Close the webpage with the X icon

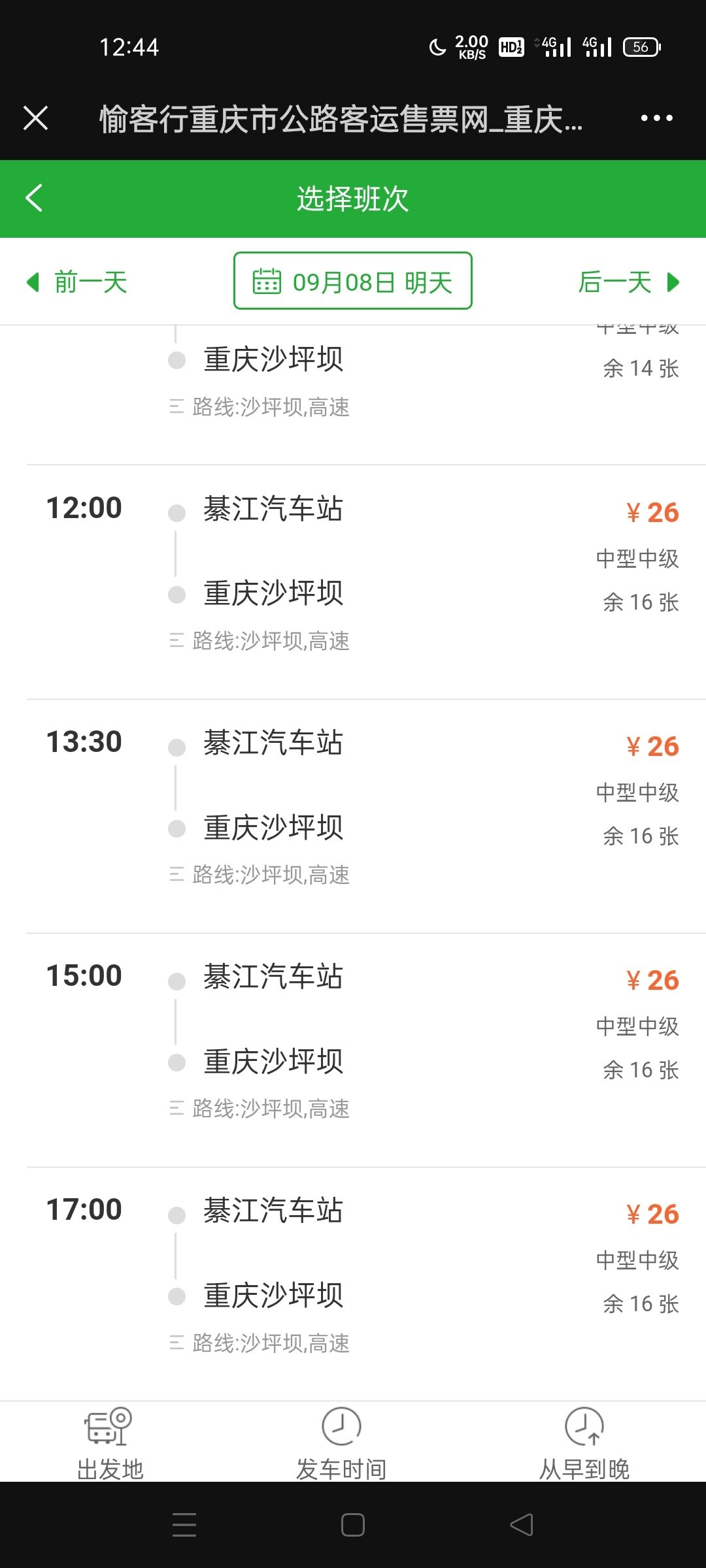(x=36, y=118)
